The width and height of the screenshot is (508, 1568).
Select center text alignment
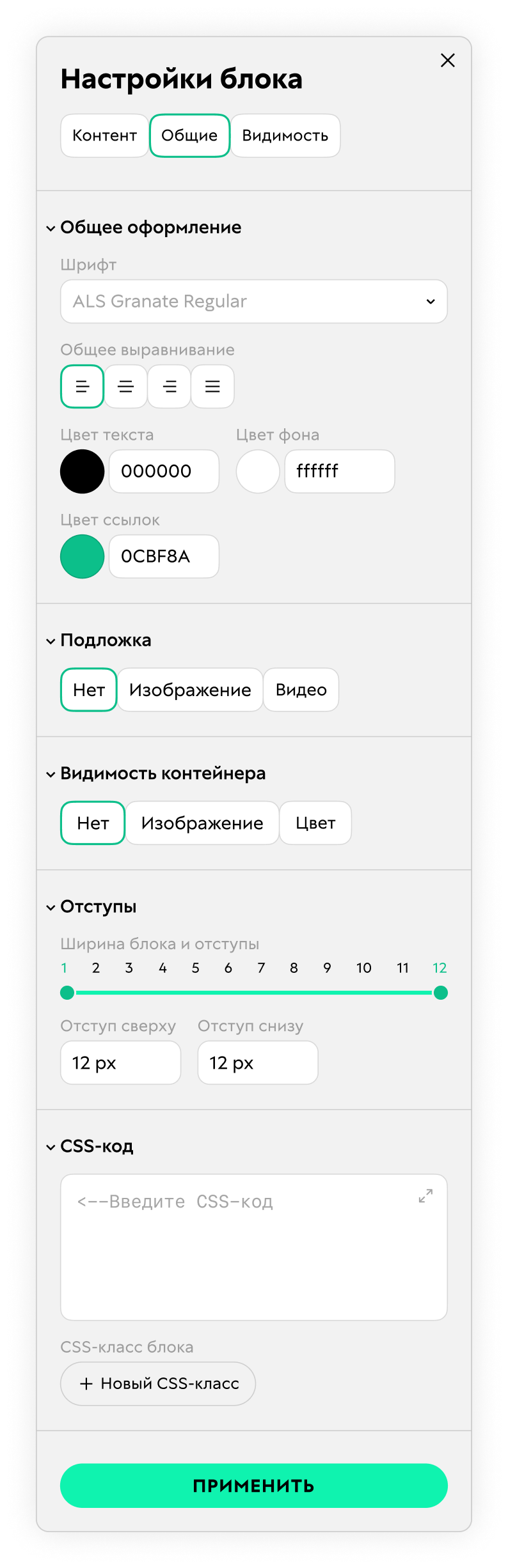[126, 386]
